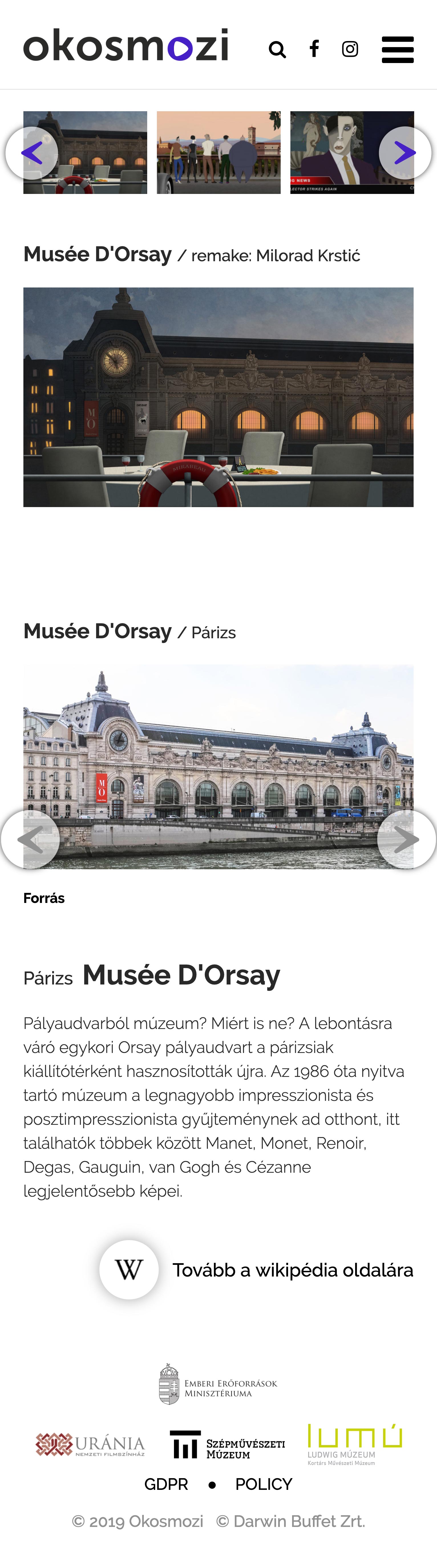The image size is (437, 1568).
Task: Go to next photo with gray right arrow
Action: pyautogui.click(x=406, y=839)
